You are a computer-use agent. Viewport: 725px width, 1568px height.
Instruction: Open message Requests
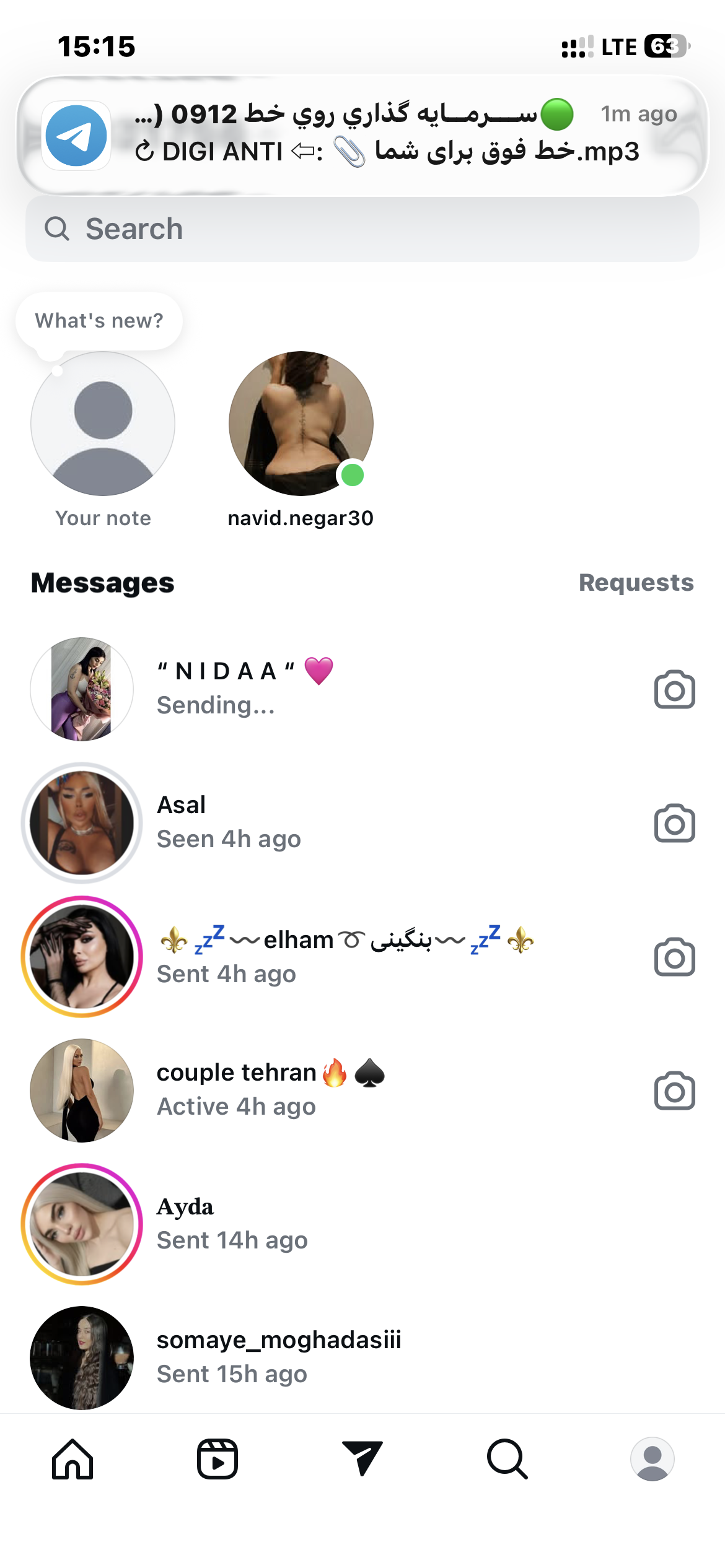636,583
